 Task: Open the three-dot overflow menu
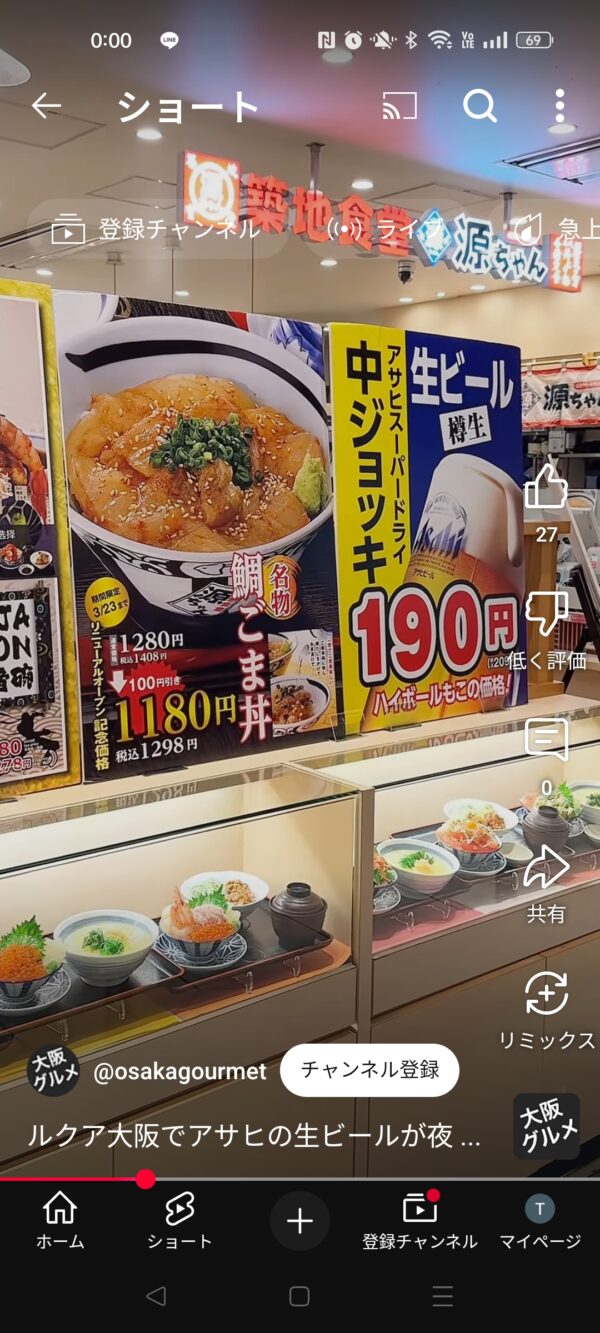(560, 106)
